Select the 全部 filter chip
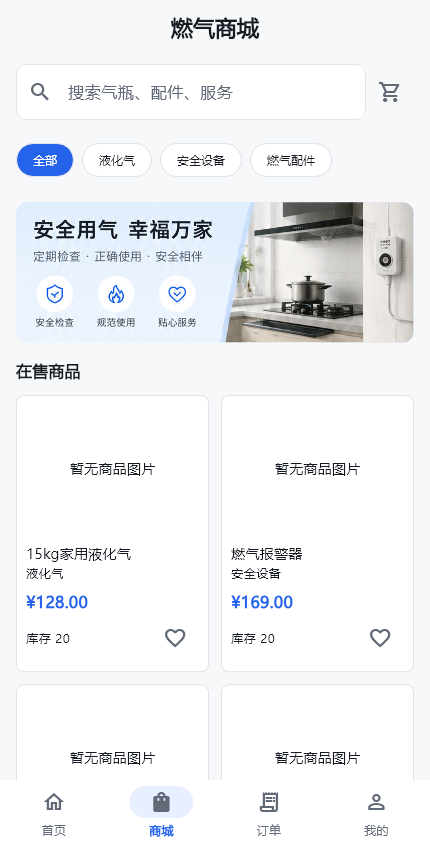 click(45, 160)
